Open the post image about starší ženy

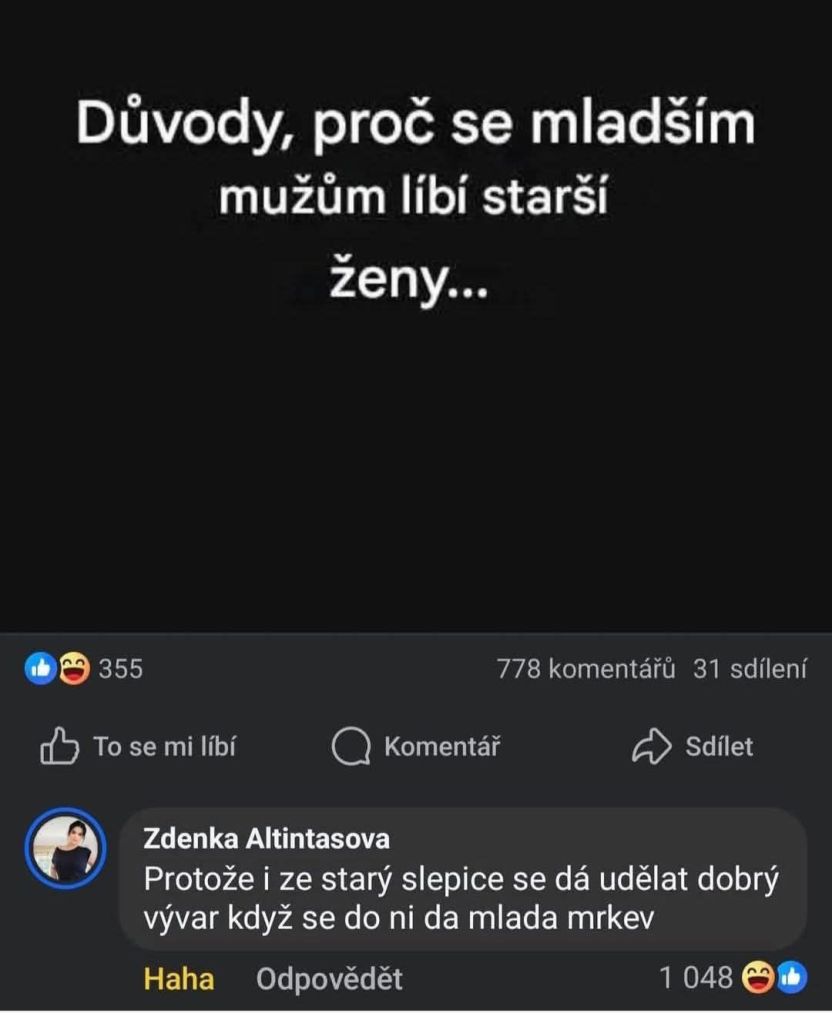pos(416,316)
